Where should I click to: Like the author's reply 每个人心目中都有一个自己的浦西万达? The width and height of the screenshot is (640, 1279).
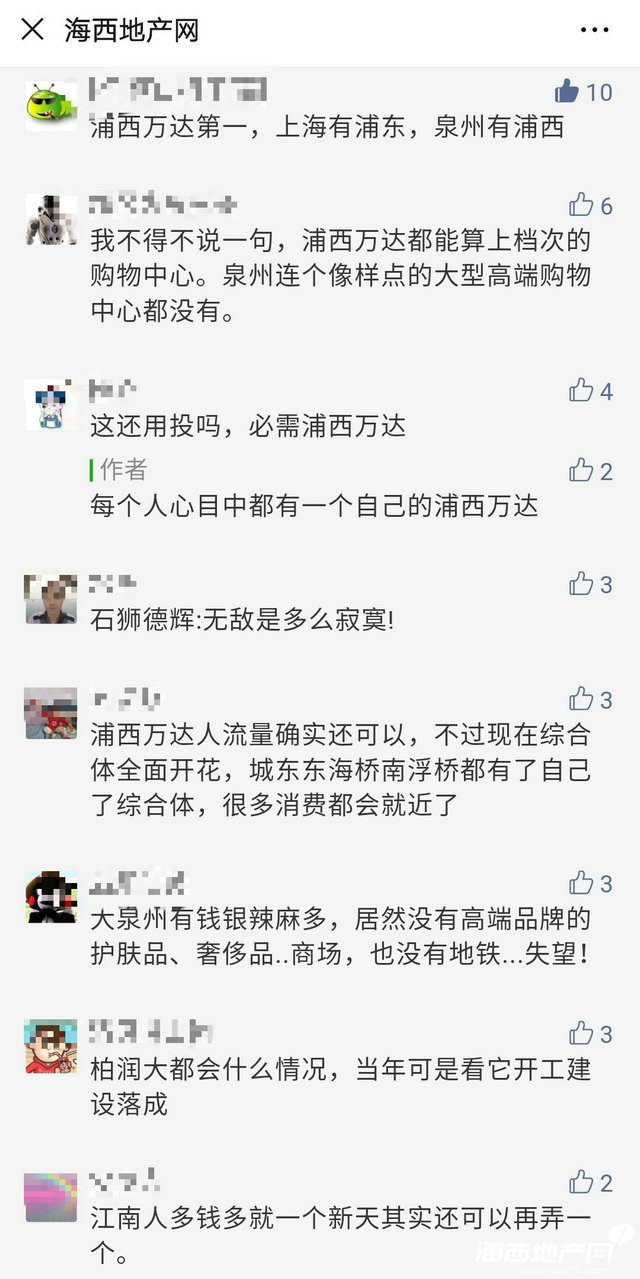(x=581, y=471)
